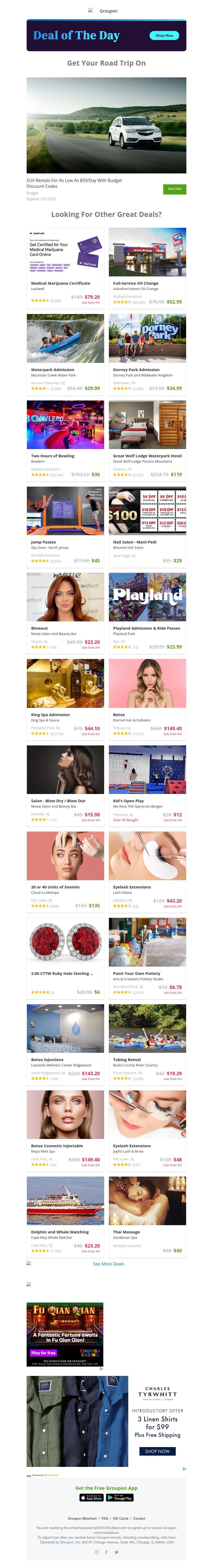Open the Great Wolf Lodge Waterpark Hotel deal

(147, 455)
